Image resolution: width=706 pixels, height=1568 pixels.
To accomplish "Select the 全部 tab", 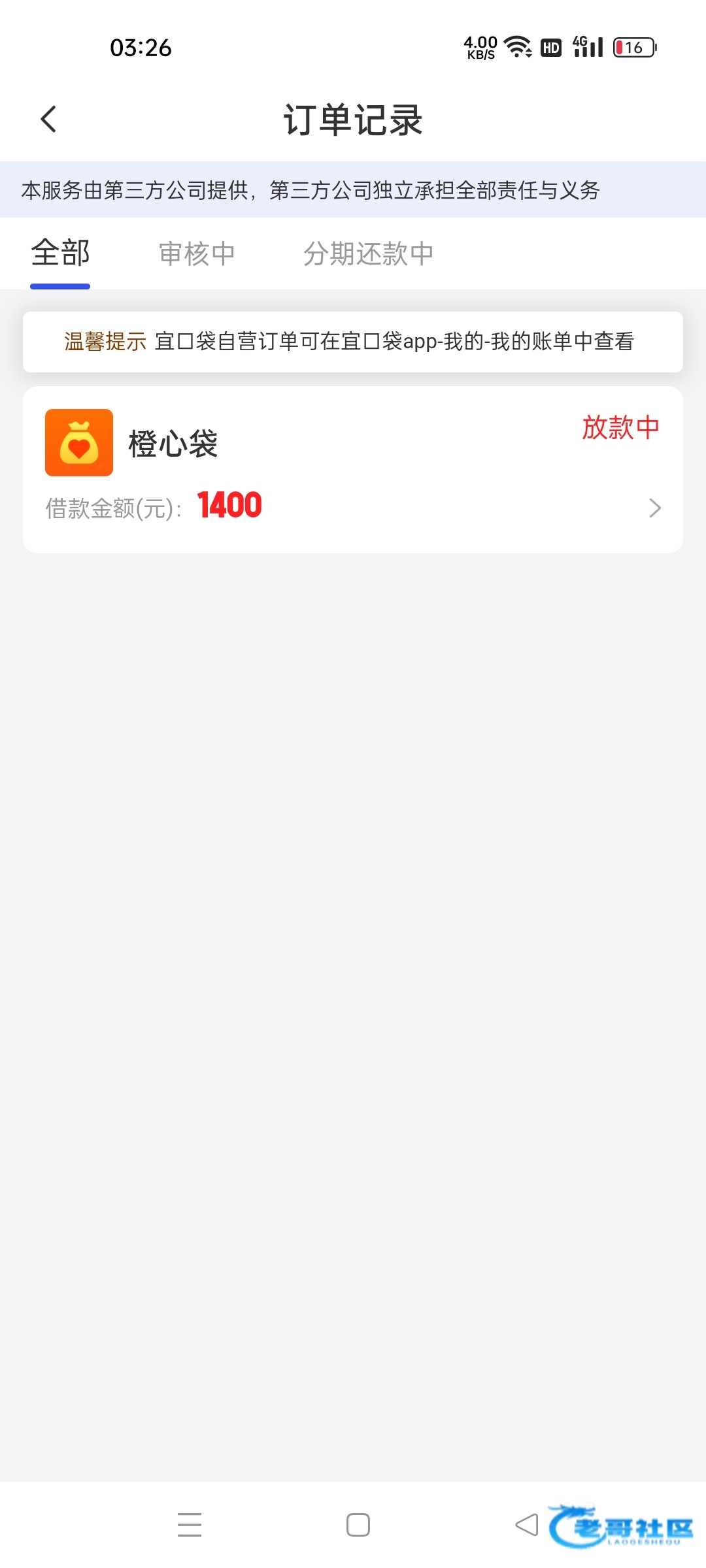I will coord(60,253).
